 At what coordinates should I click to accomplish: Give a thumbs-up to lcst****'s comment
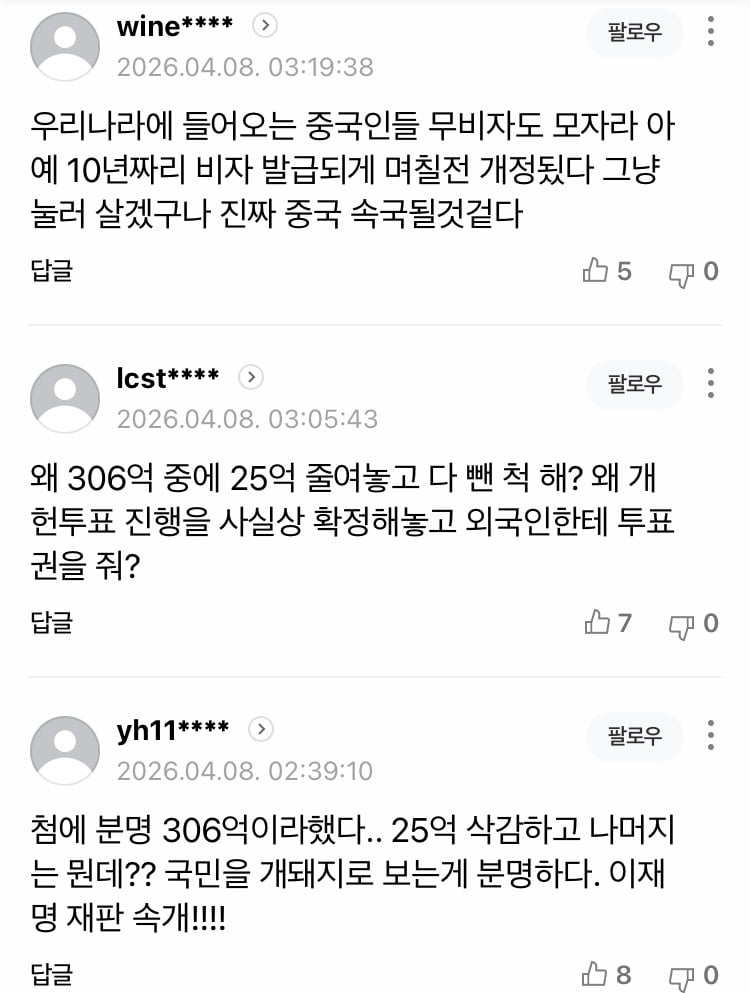tap(599, 622)
